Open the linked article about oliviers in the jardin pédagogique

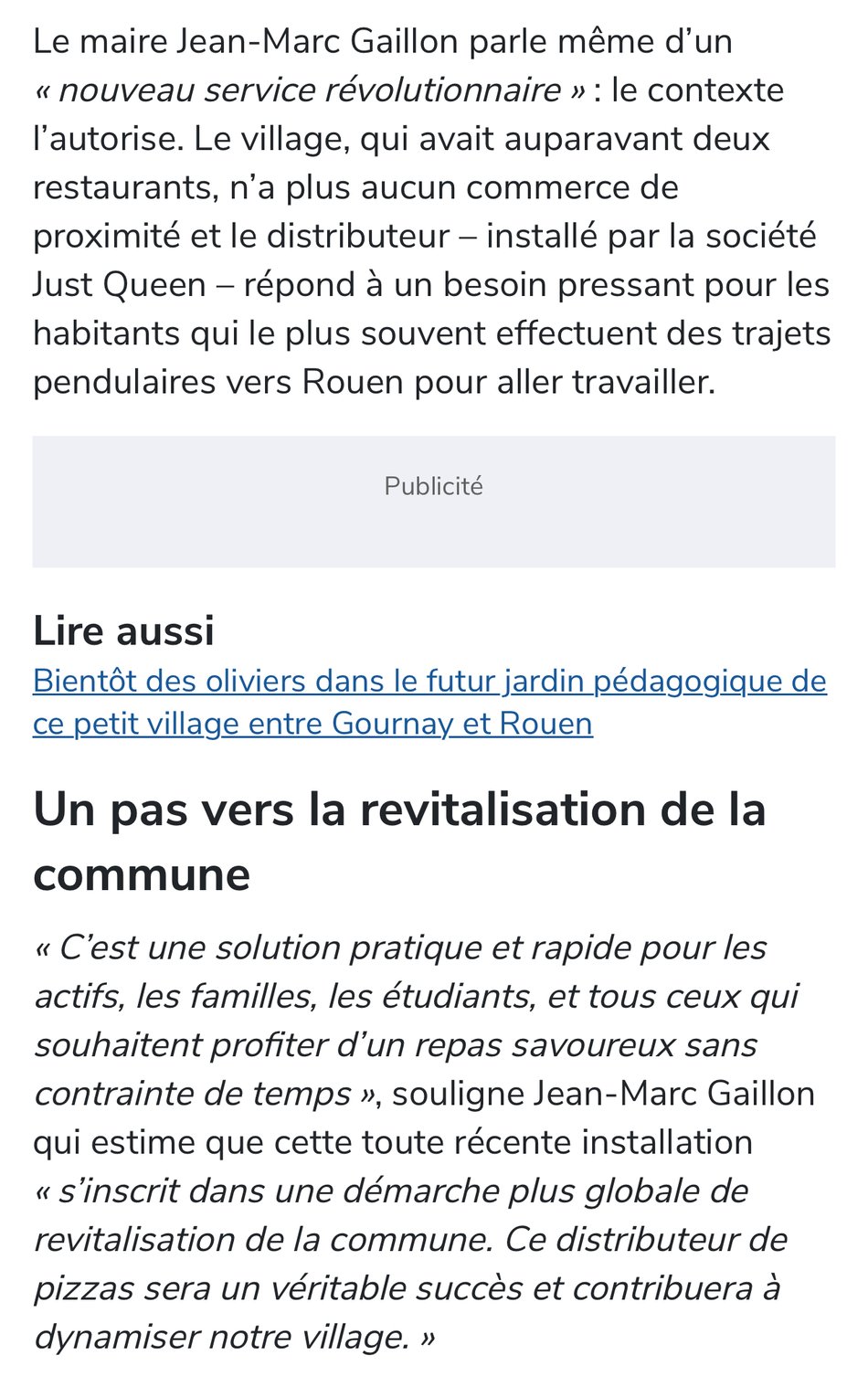429,682
